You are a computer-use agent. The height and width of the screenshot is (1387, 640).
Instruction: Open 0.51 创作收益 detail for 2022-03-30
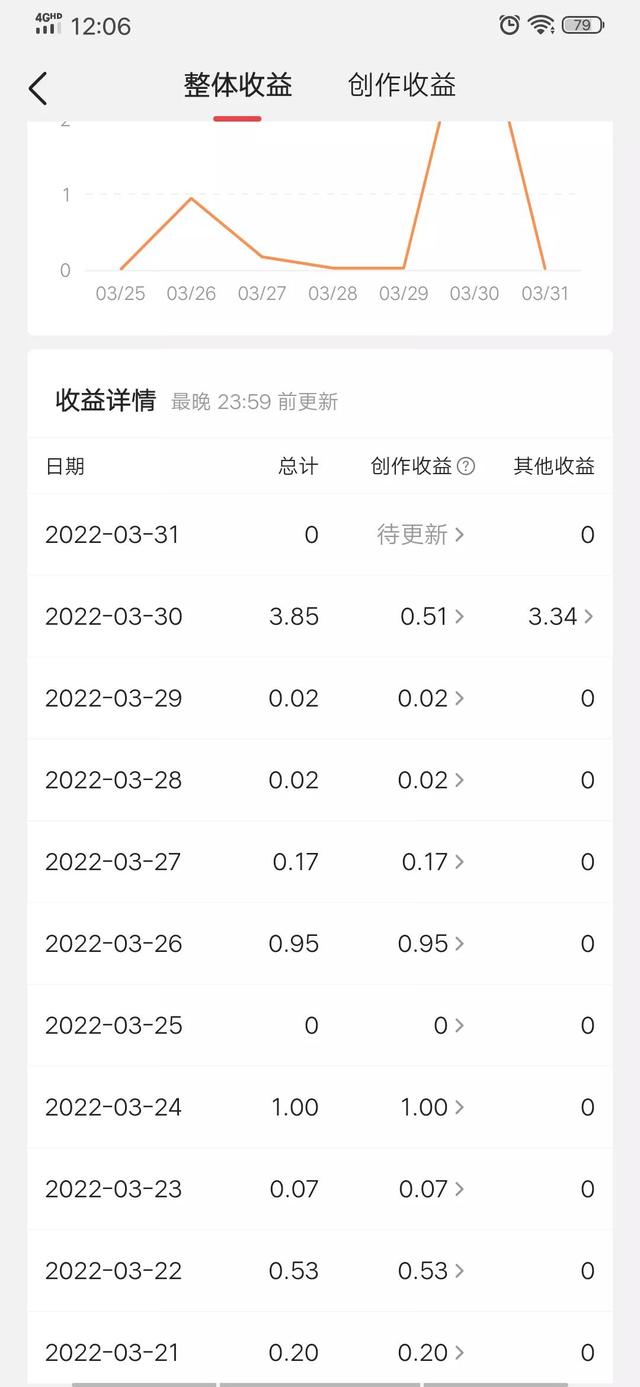tap(432, 616)
